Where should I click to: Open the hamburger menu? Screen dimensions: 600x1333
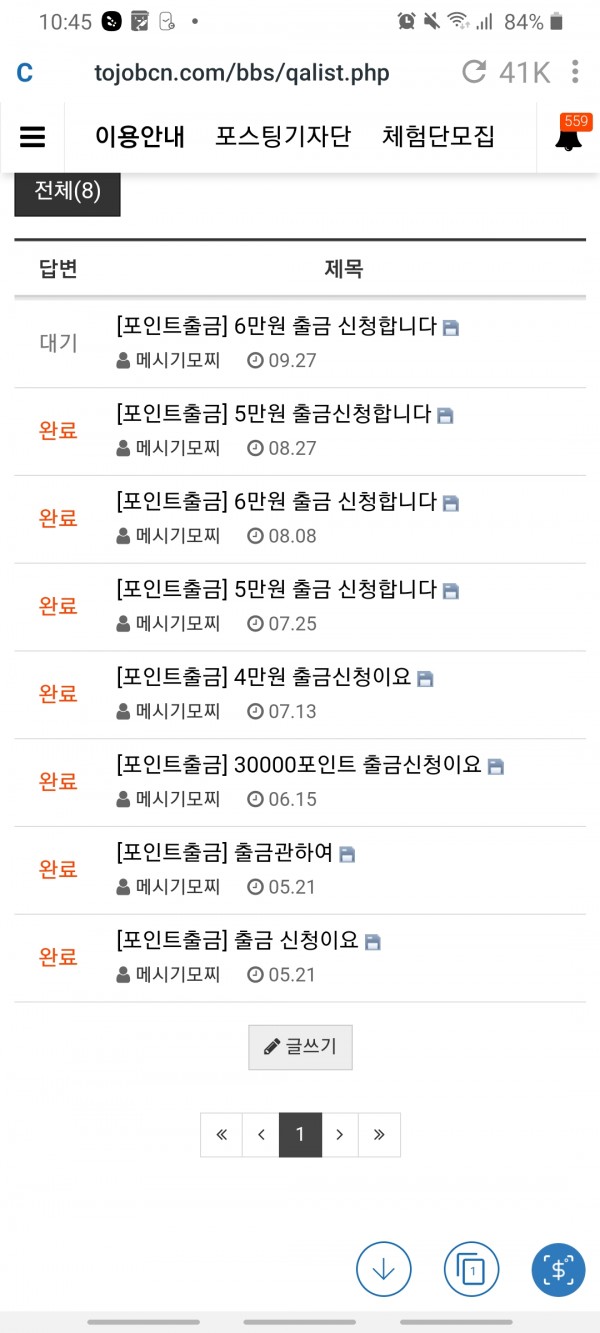click(33, 137)
